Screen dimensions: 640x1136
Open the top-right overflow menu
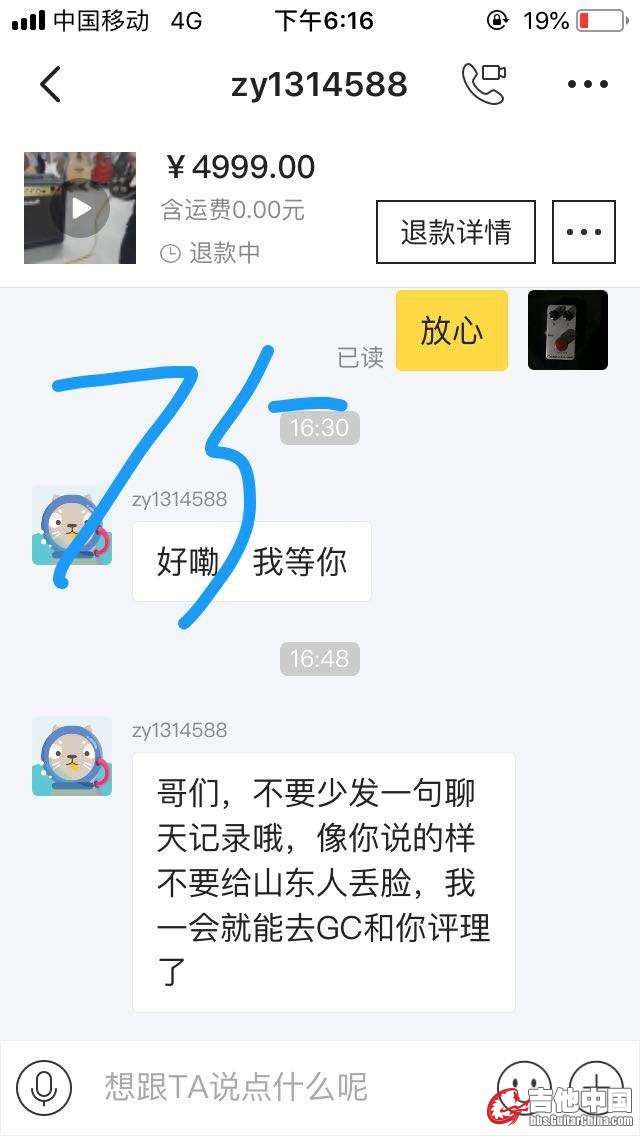[x=588, y=84]
